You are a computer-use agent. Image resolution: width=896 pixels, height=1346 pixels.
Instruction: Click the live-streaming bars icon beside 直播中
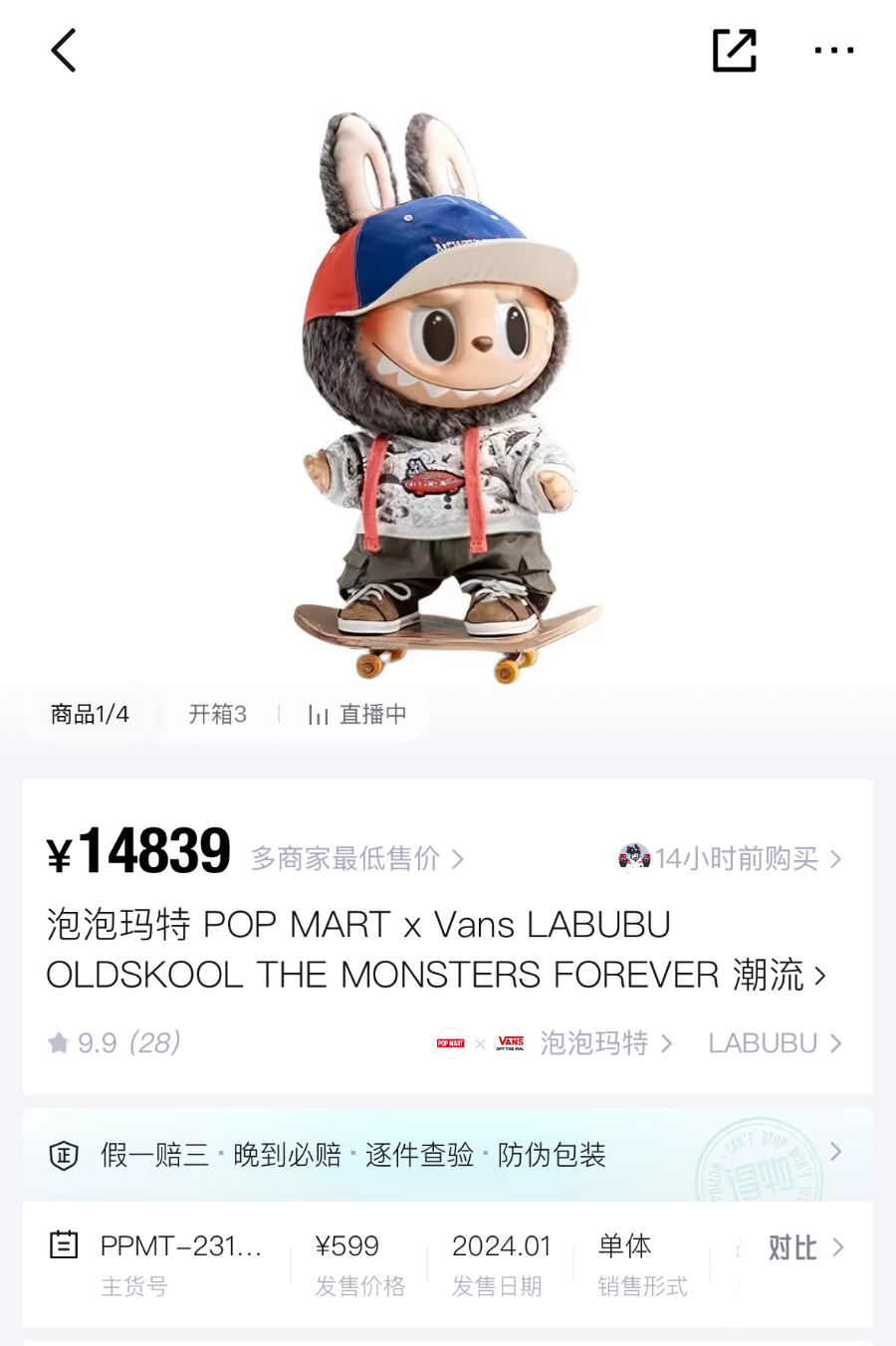tap(317, 714)
